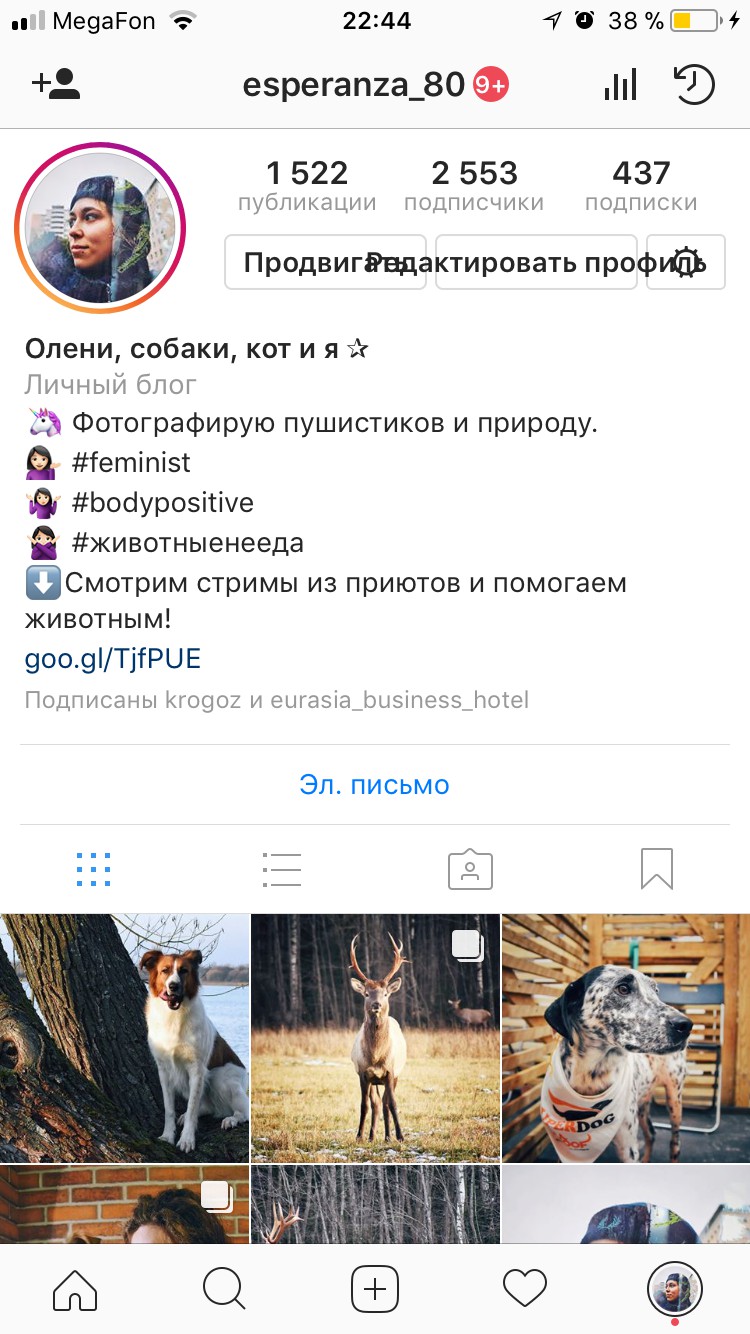Open the activity heart tab
The width and height of the screenshot is (750, 1334).
tap(525, 1289)
